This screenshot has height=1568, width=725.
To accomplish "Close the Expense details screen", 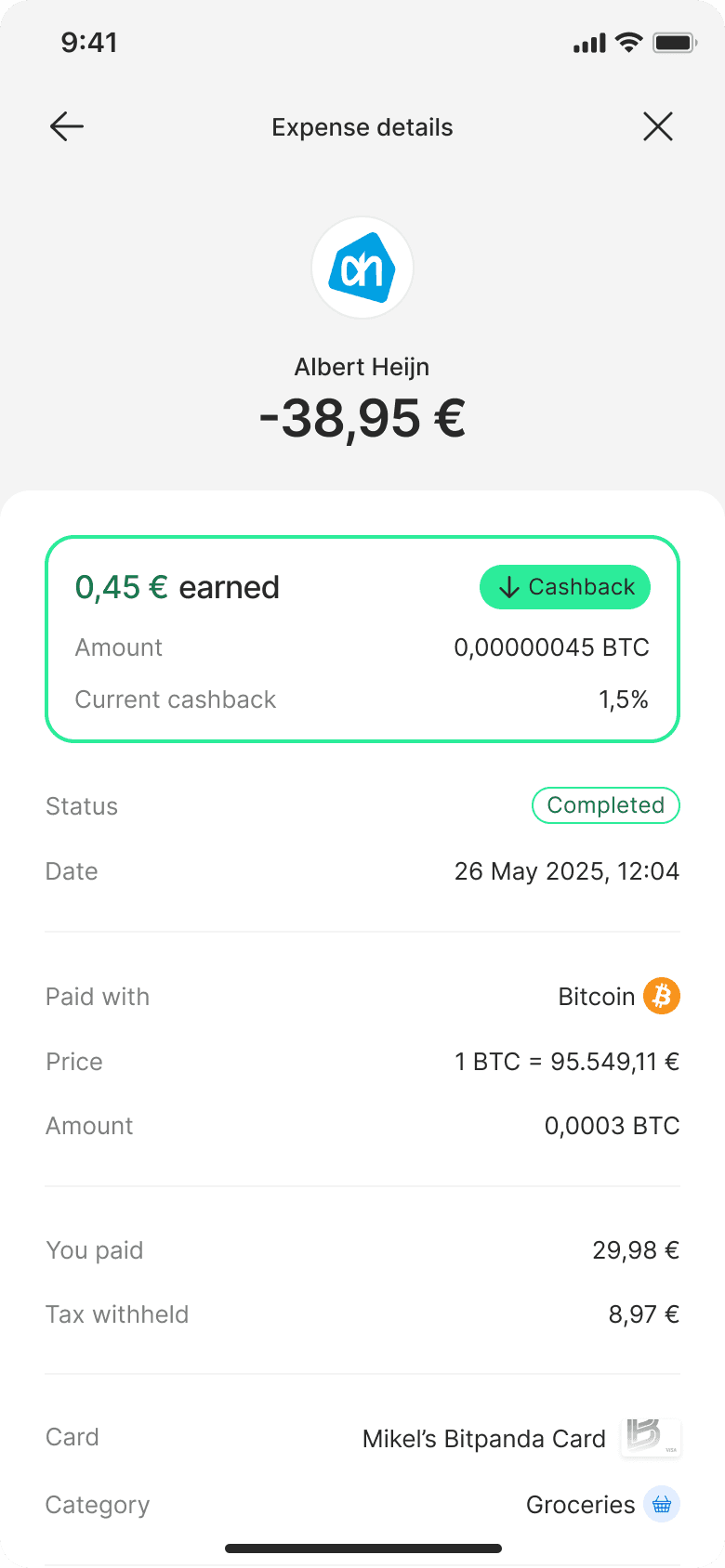I will tap(658, 126).
